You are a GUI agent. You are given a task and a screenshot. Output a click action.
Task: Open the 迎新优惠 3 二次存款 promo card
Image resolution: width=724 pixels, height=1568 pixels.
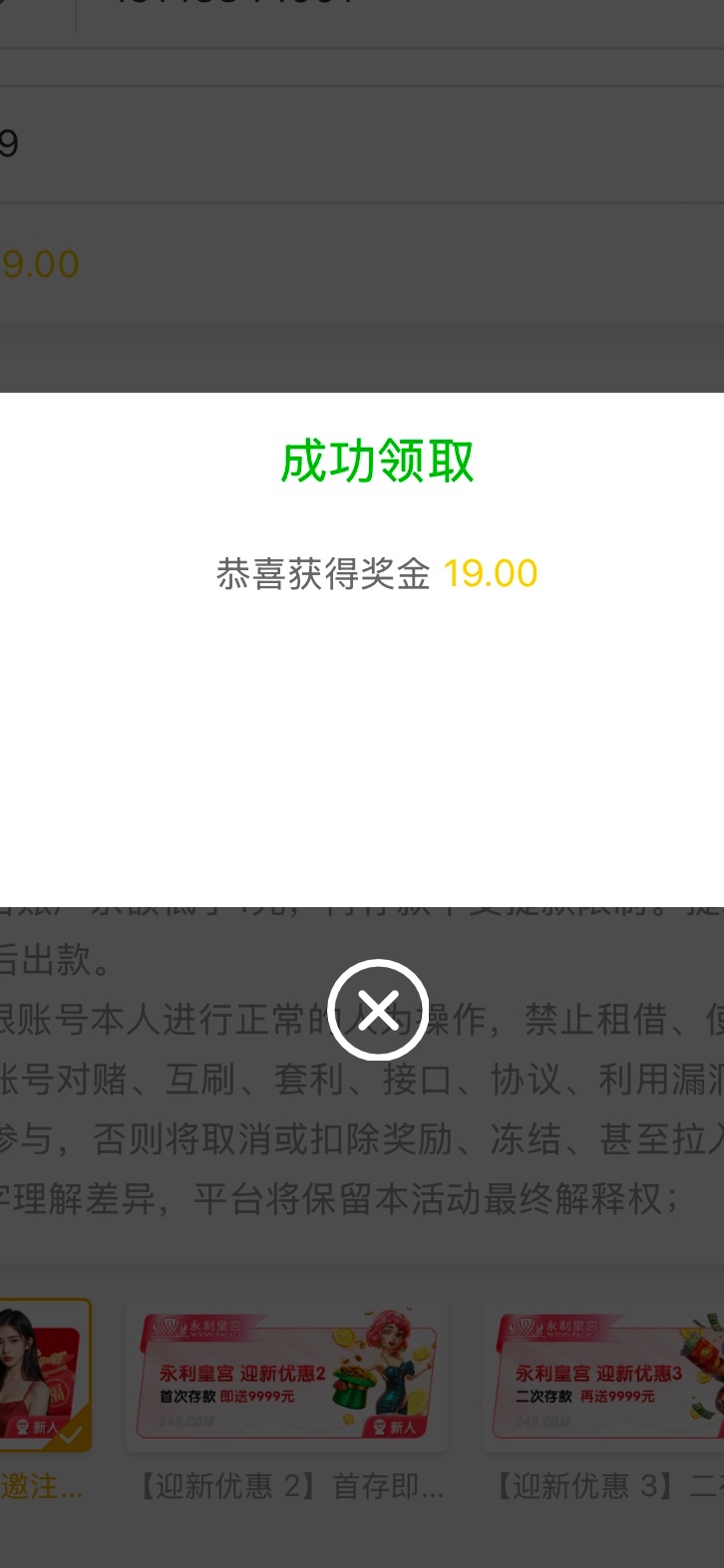click(x=604, y=1377)
